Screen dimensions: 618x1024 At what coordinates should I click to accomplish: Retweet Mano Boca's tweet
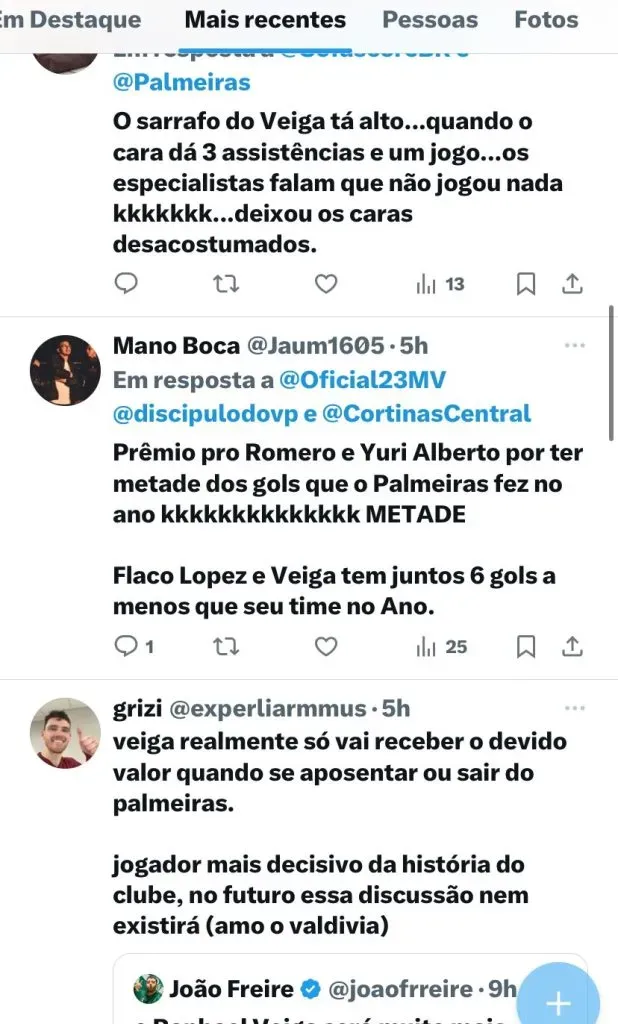(226, 647)
